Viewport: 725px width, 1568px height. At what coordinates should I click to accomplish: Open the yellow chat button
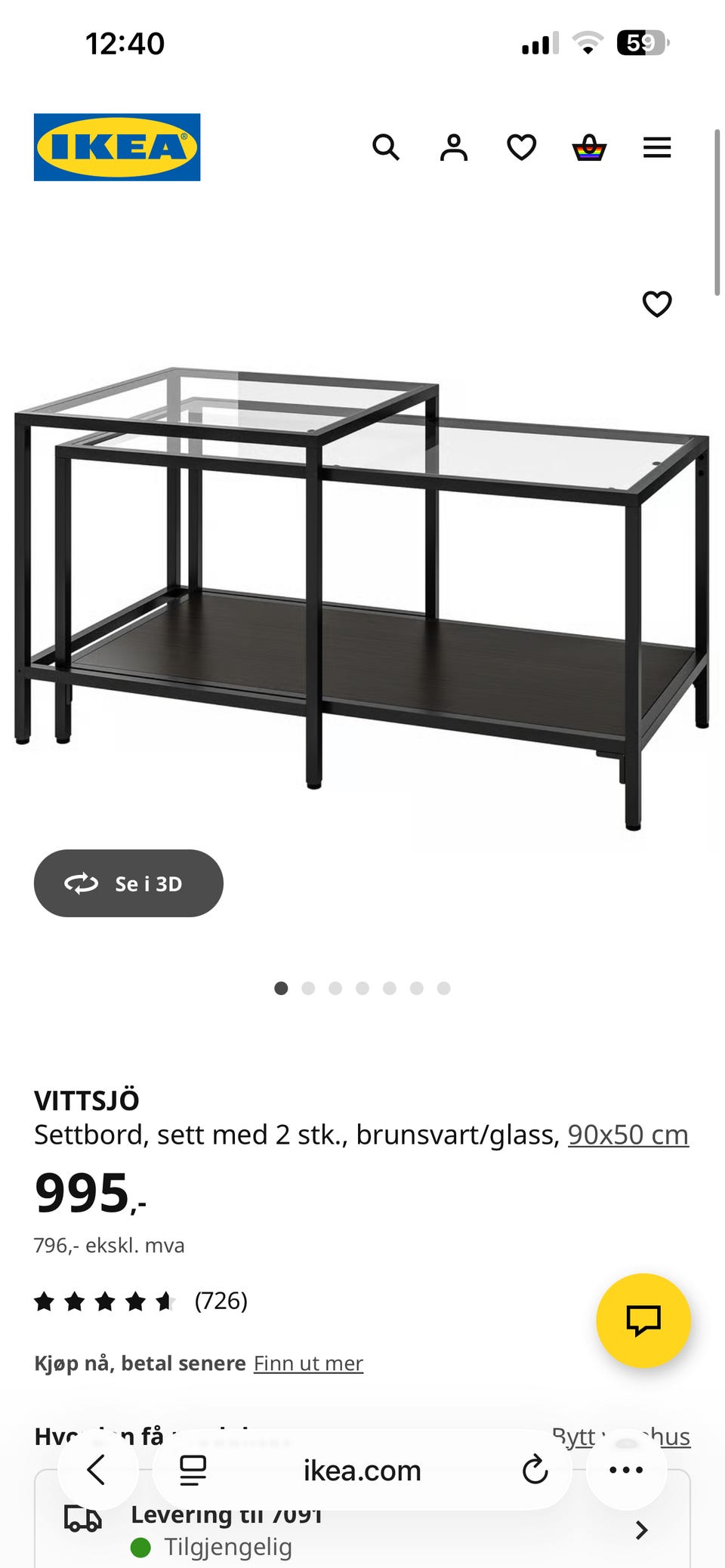click(x=643, y=1320)
